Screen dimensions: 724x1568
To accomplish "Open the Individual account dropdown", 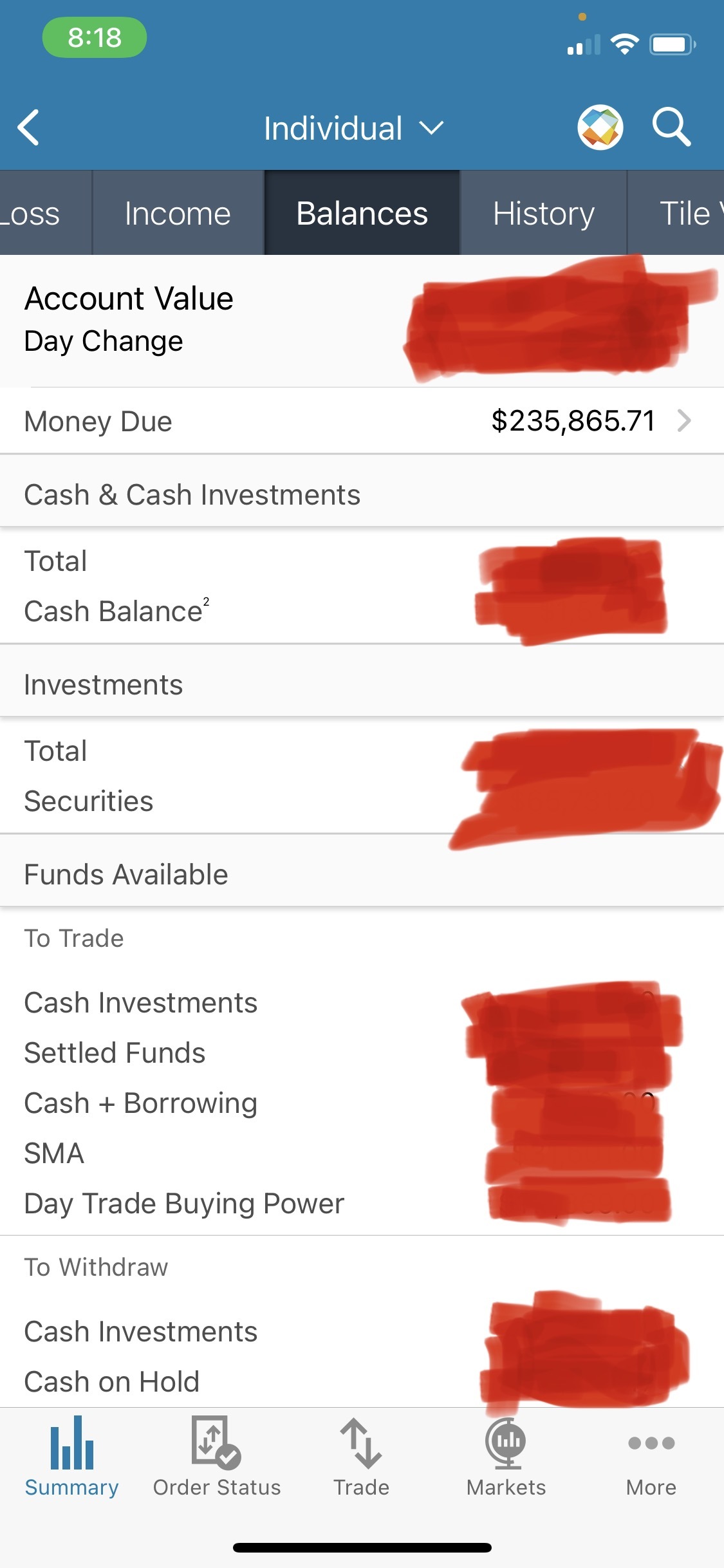I will tap(353, 128).
